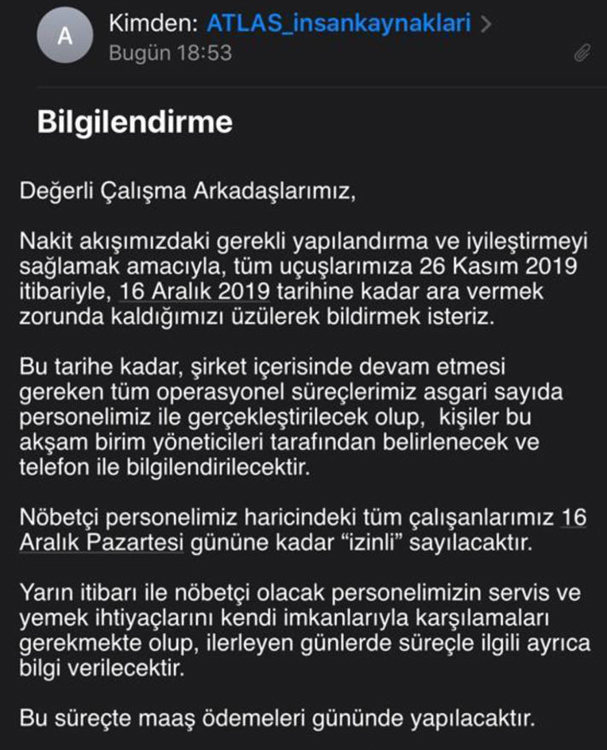Tap the attachment paperclip icon
The height and width of the screenshot is (750, 607).
(582, 53)
